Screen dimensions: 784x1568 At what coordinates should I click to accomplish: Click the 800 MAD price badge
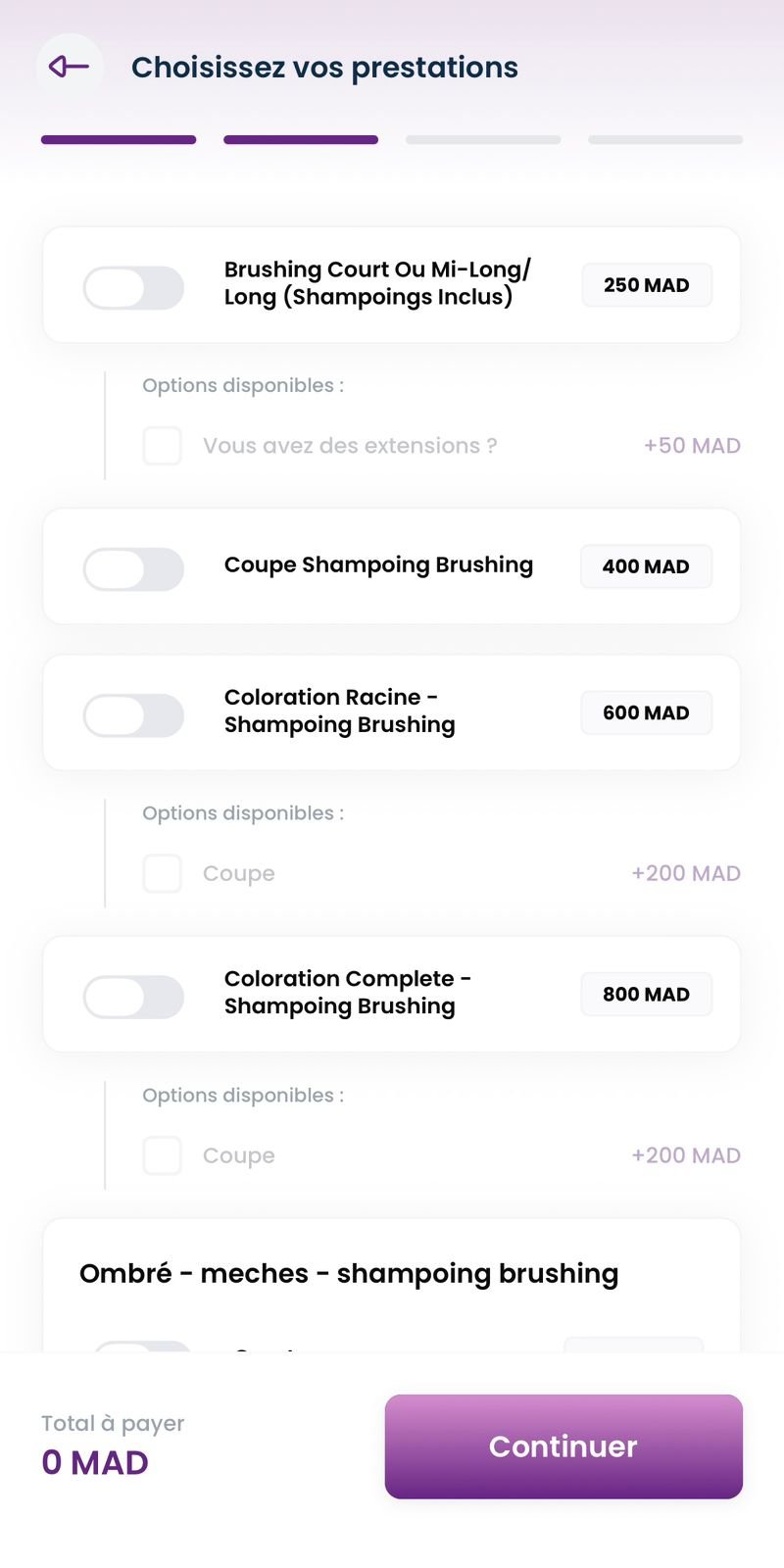646,994
